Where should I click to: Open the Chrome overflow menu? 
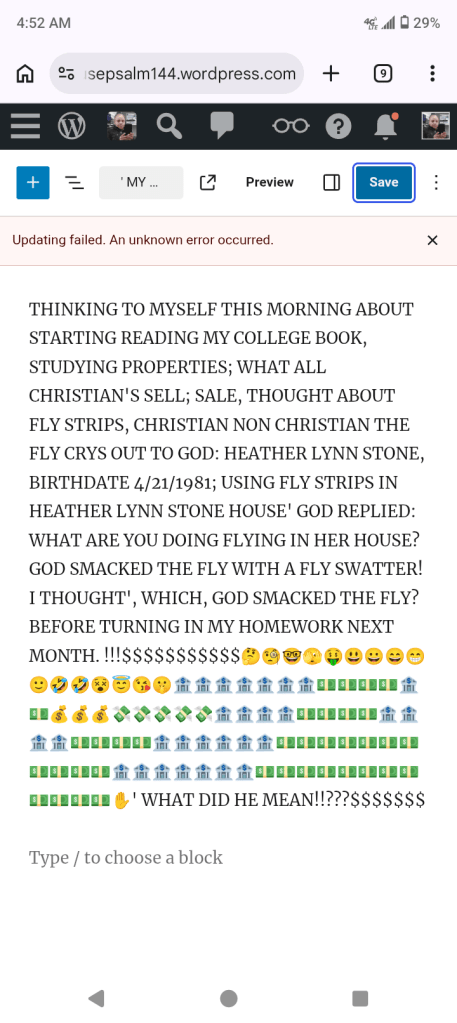tap(432, 74)
